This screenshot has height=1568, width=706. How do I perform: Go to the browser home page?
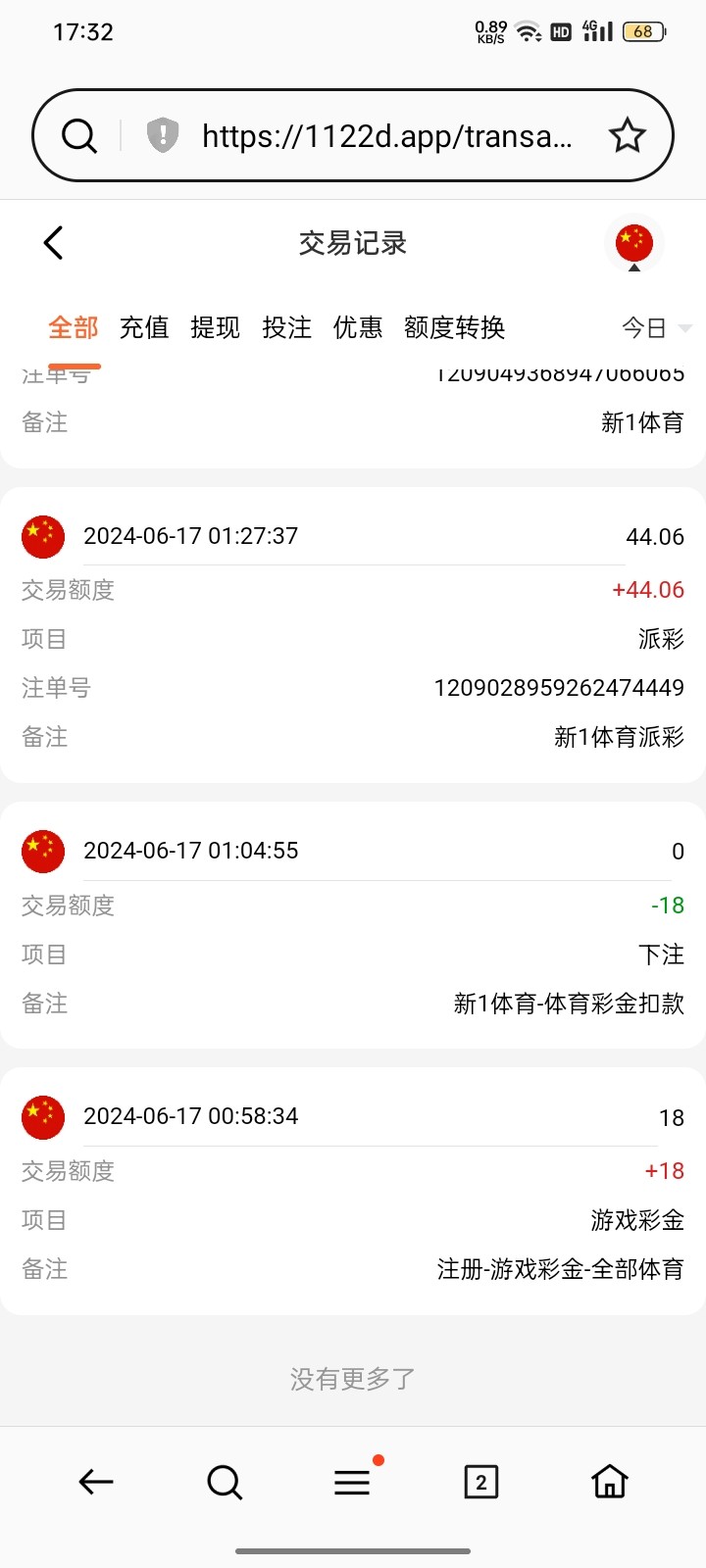point(609,1482)
